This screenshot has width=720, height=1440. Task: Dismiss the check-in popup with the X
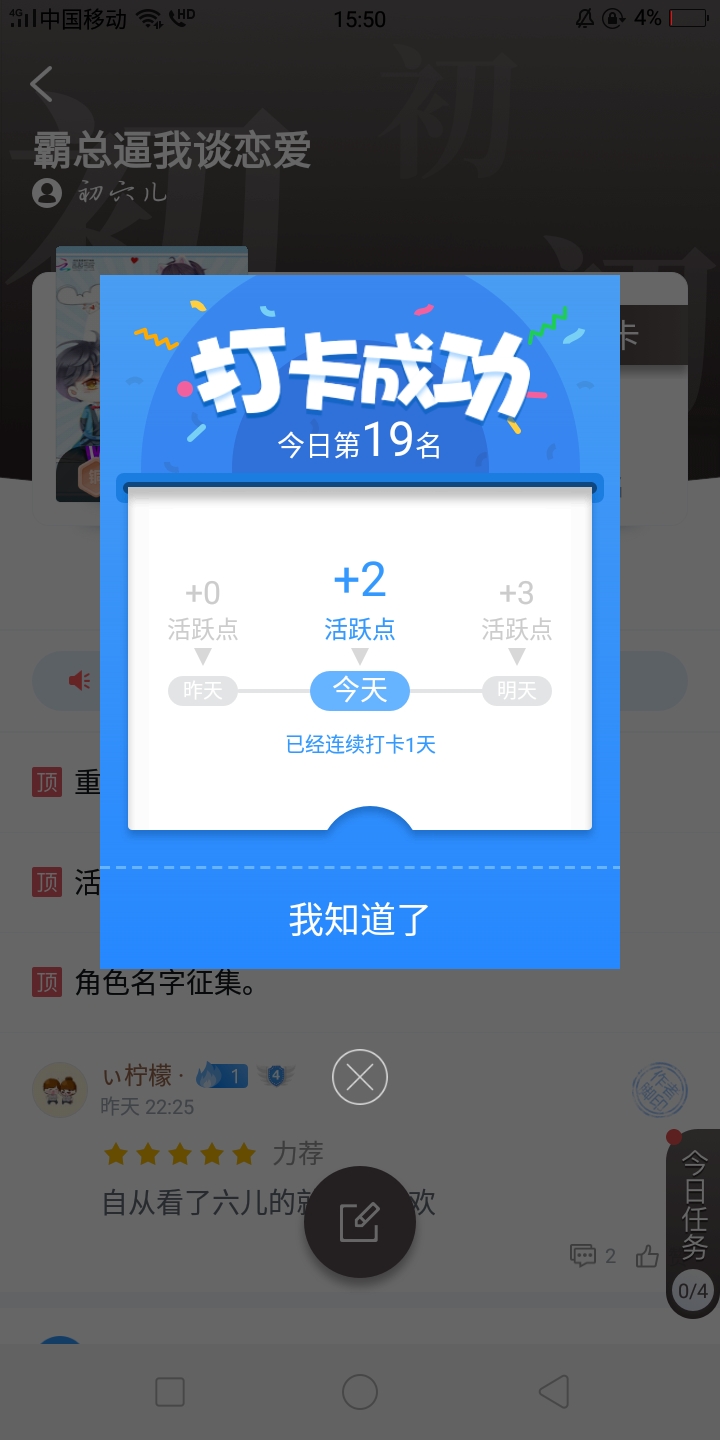[x=360, y=1077]
